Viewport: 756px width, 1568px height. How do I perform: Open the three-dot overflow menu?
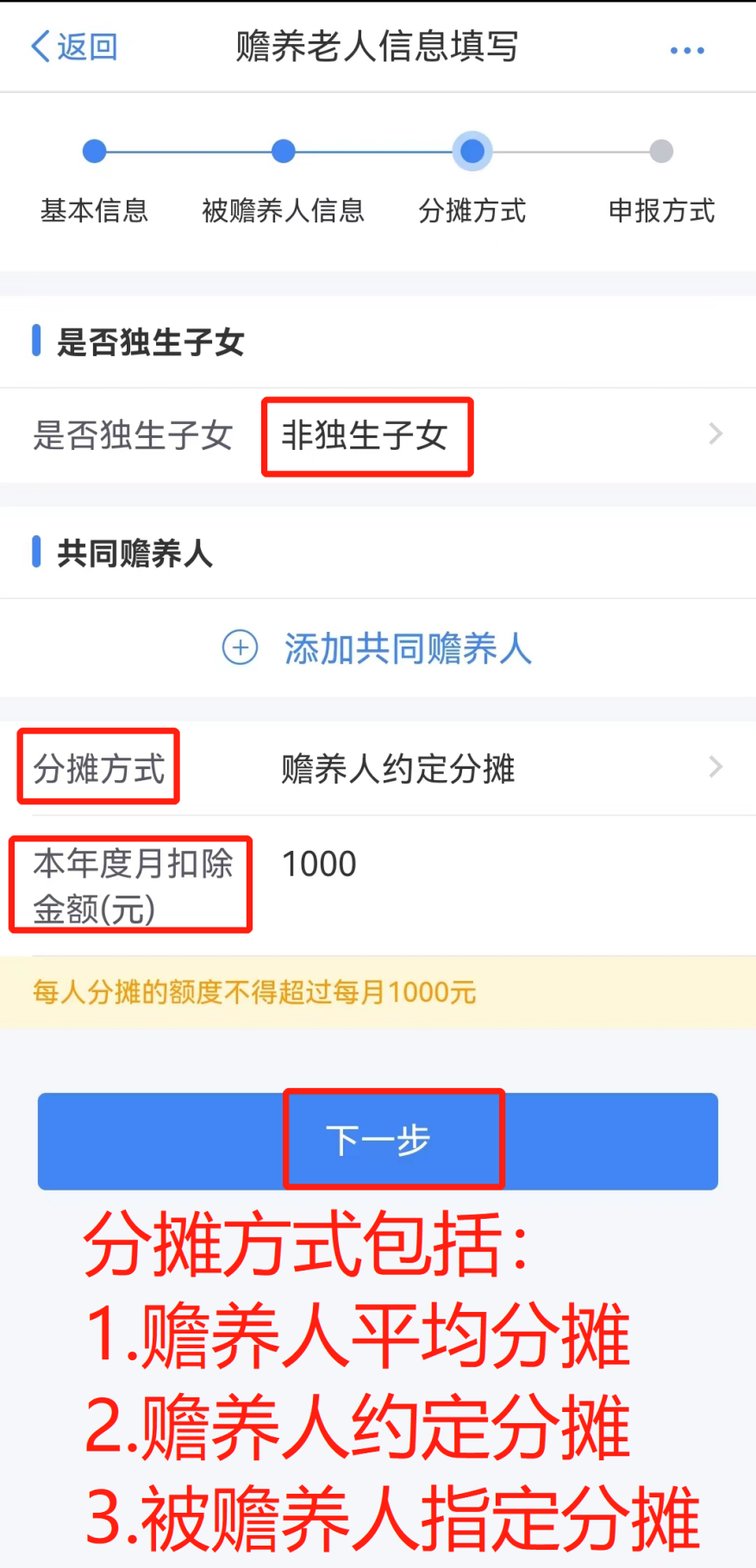coord(687,50)
